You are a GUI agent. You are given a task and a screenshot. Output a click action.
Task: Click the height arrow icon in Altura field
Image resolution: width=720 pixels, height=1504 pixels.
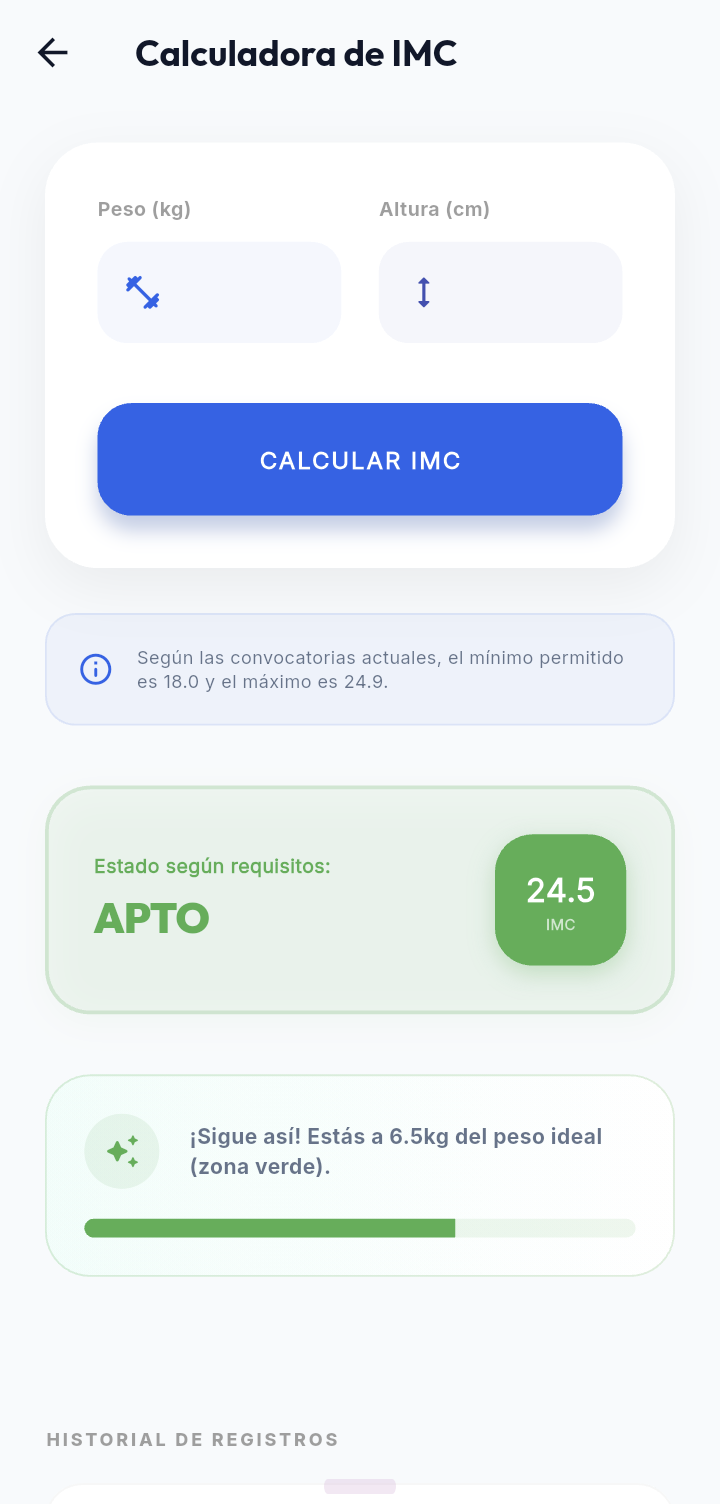tap(422, 292)
